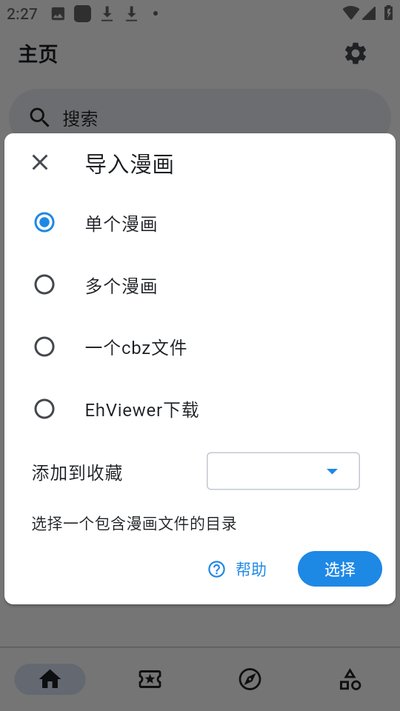Screen dimensions: 400x711
Task: Close the 导入漫画 dialog
Action: point(40,162)
